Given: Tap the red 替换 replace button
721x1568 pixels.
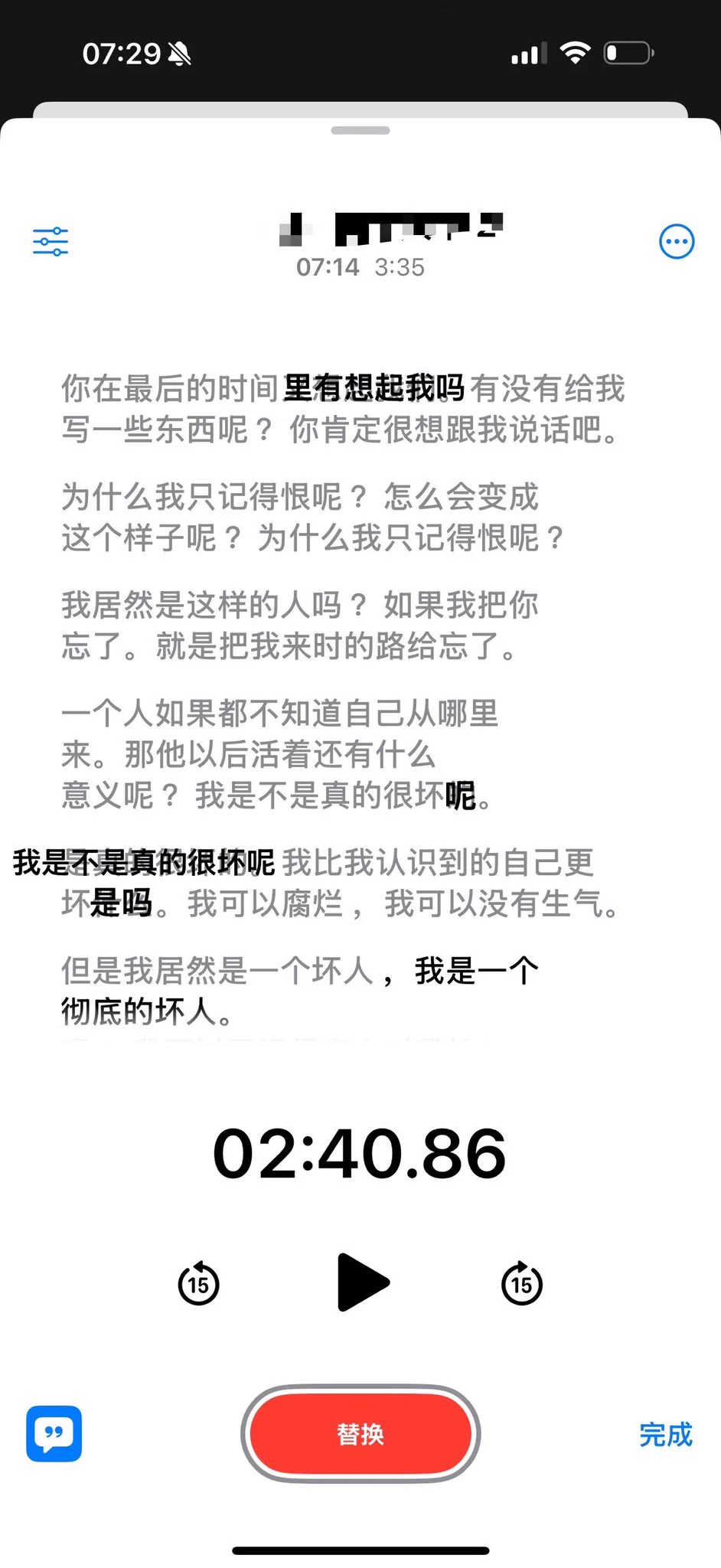Looking at the screenshot, I should tap(360, 1434).
